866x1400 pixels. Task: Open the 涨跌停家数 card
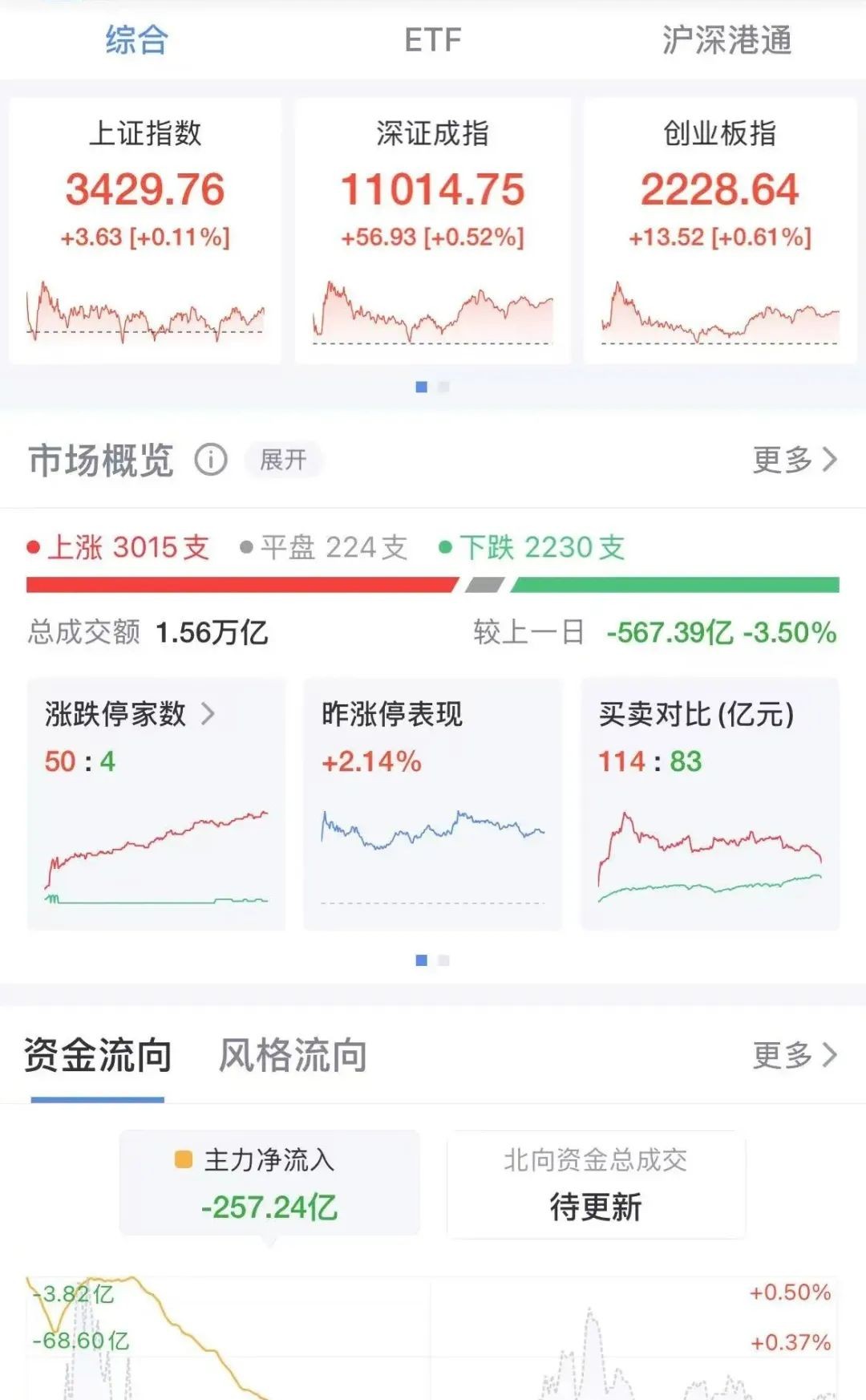coord(156,804)
